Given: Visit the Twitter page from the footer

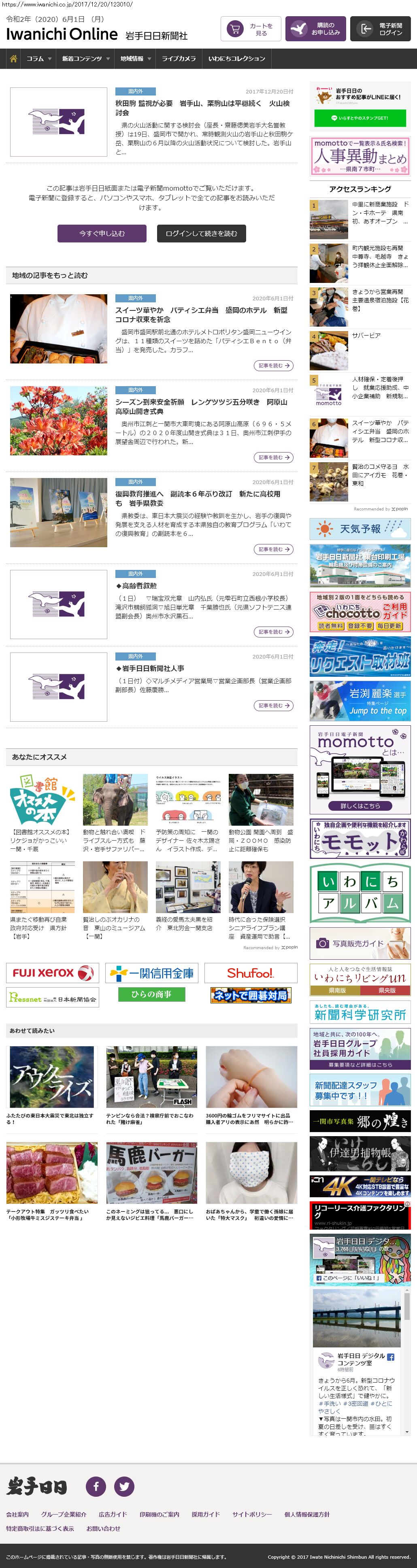Looking at the screenshot, I should 124,1486.
